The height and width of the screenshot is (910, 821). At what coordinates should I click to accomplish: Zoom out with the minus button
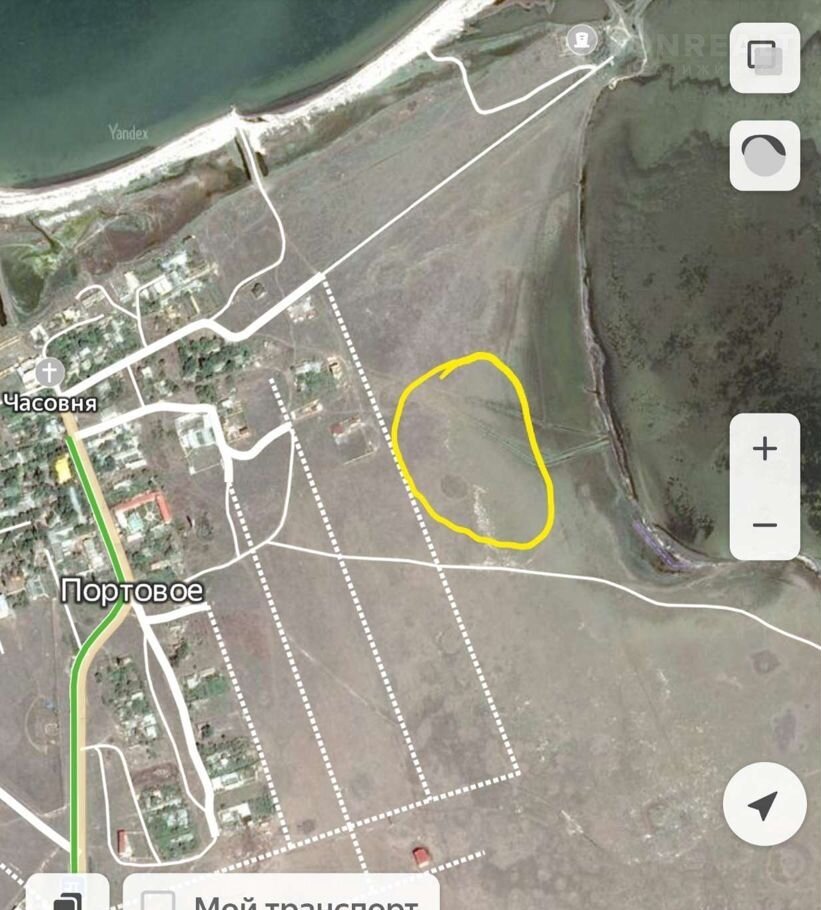point(765,525)
